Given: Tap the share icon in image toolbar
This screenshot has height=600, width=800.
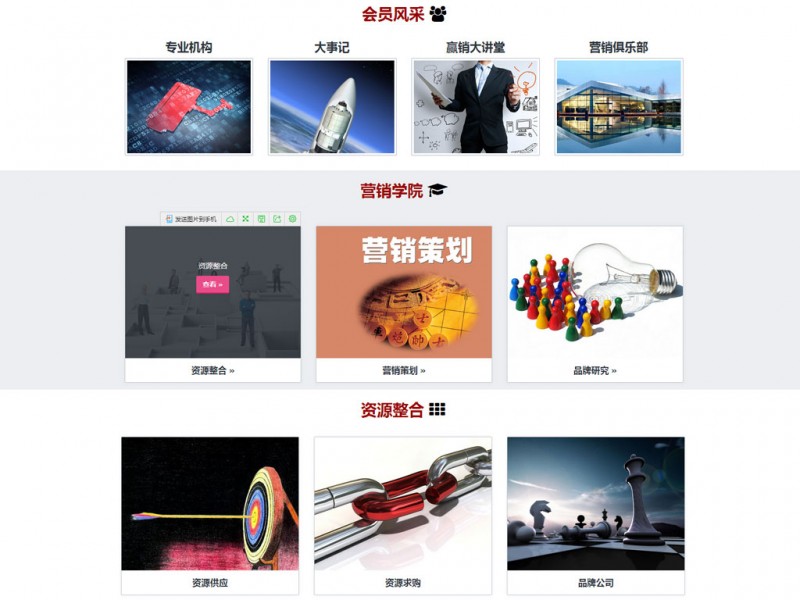Looking at the screenshot, I should coord(277,219).
